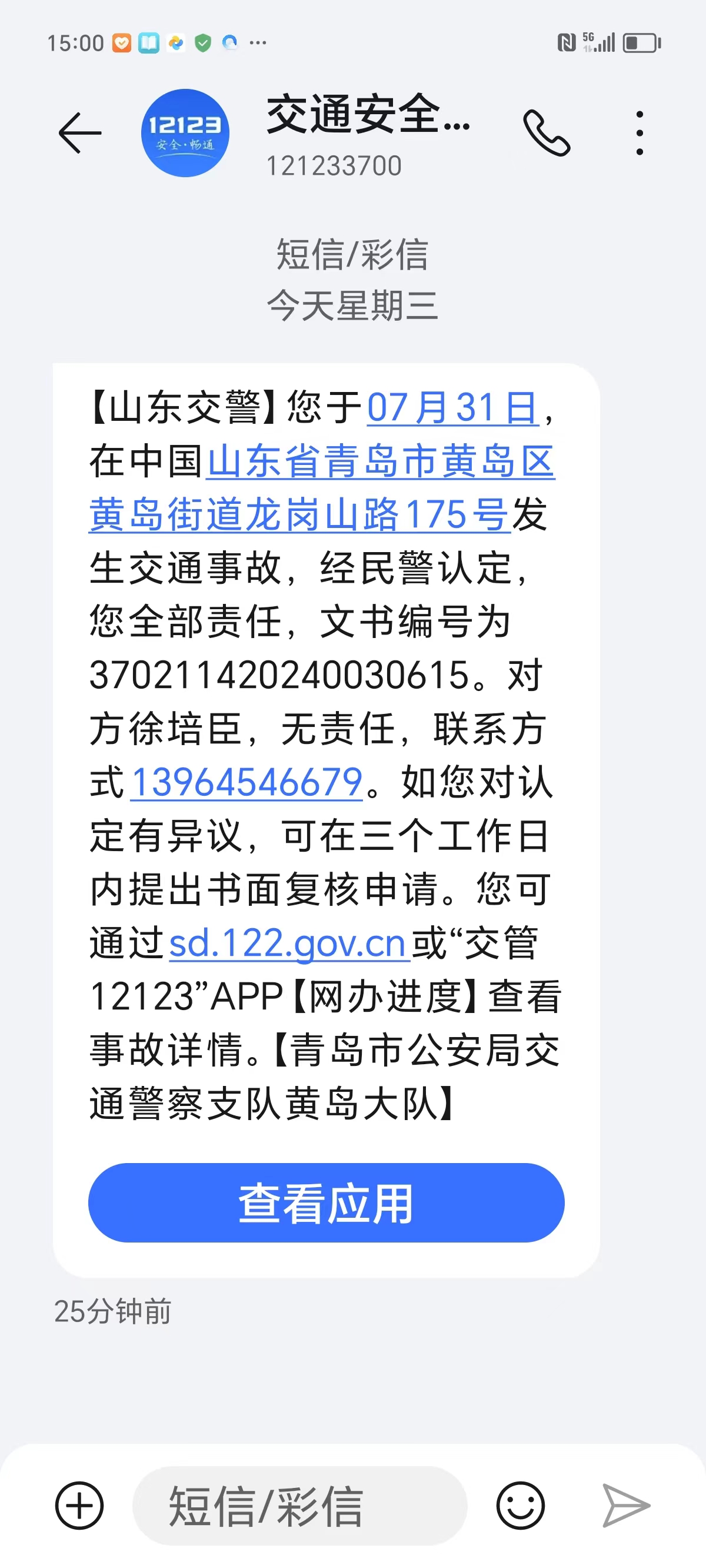Screen dimensions: 706x1568
Task: Open the plus attachment menu
Action: click(x=80, y=1505)
